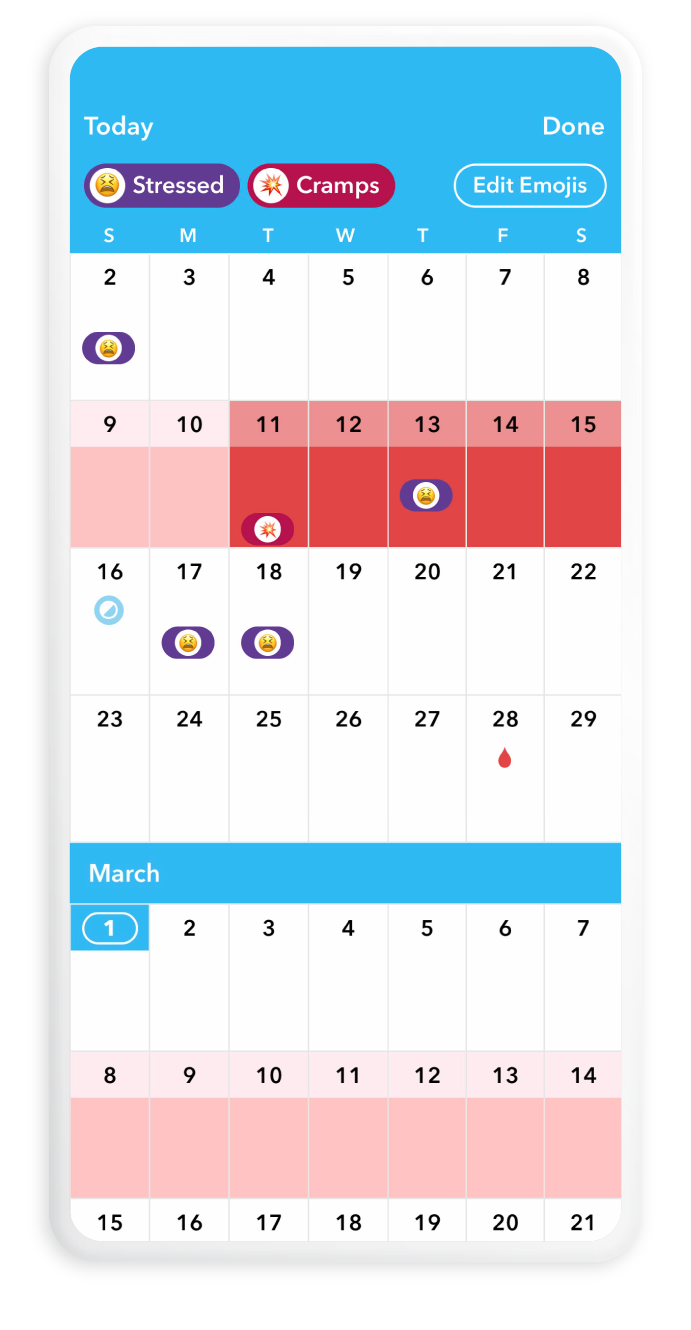691x1330 pixels.
Task: Pick day 25 in the calendar
Action: pyautogui.click(x=268, y=769)
